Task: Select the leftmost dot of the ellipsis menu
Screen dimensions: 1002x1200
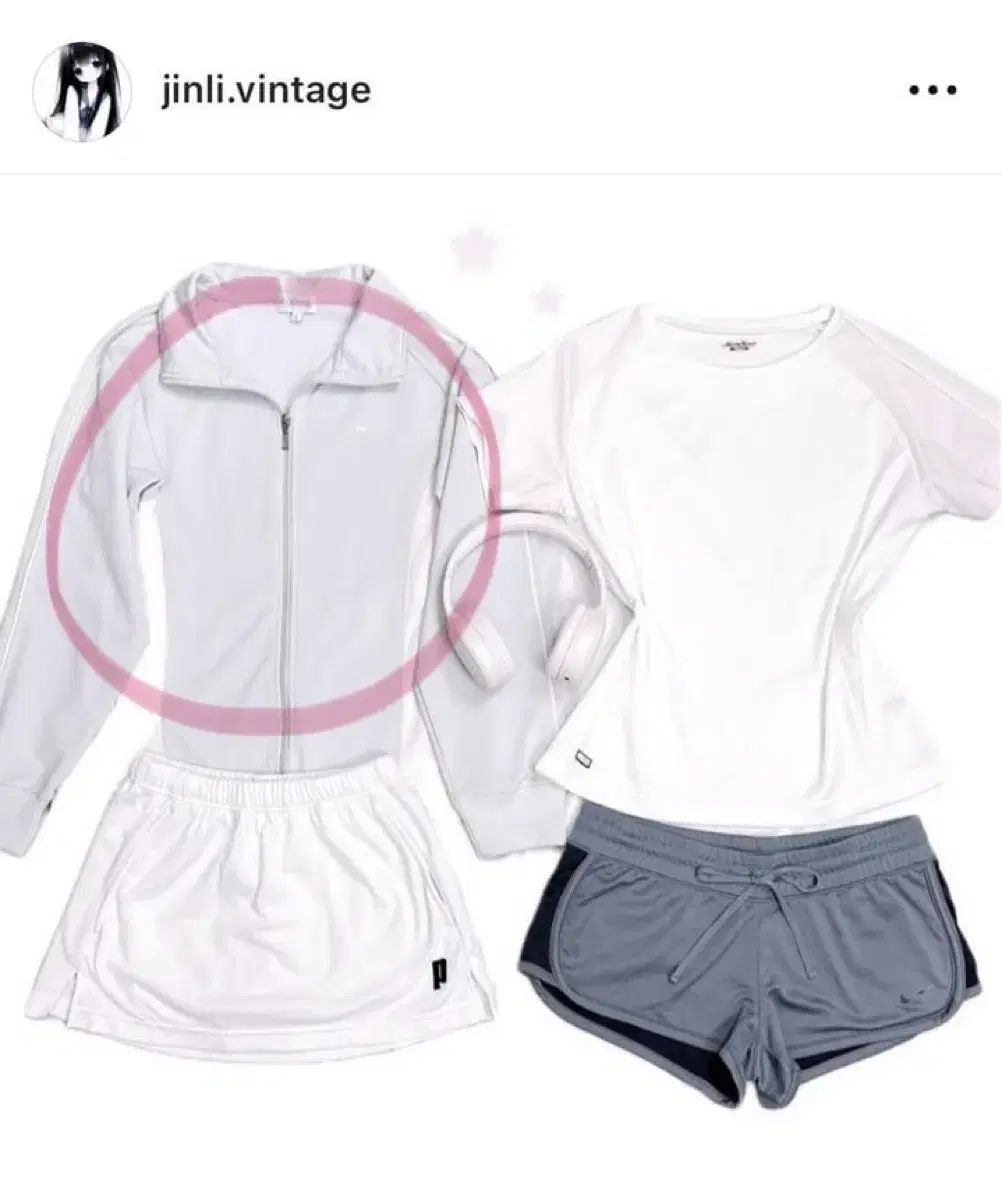Action: (x=915, y=88)
